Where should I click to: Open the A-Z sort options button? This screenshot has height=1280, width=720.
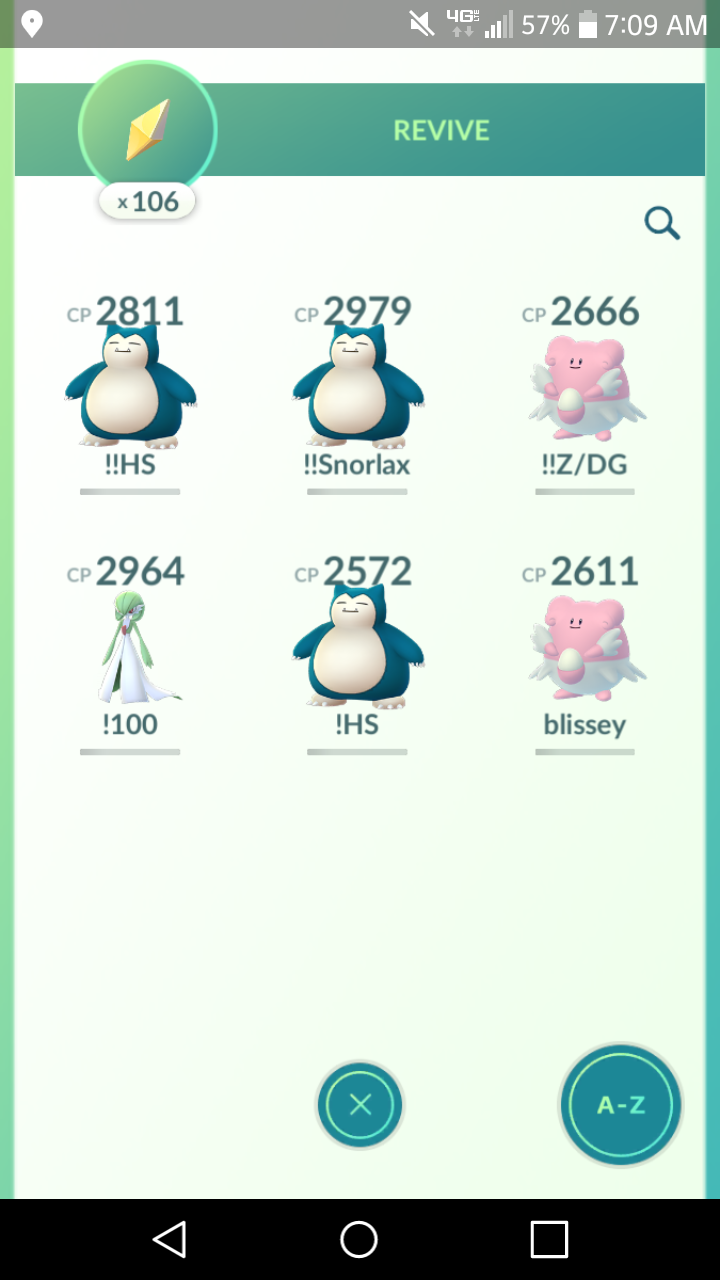coord(621,1105)
